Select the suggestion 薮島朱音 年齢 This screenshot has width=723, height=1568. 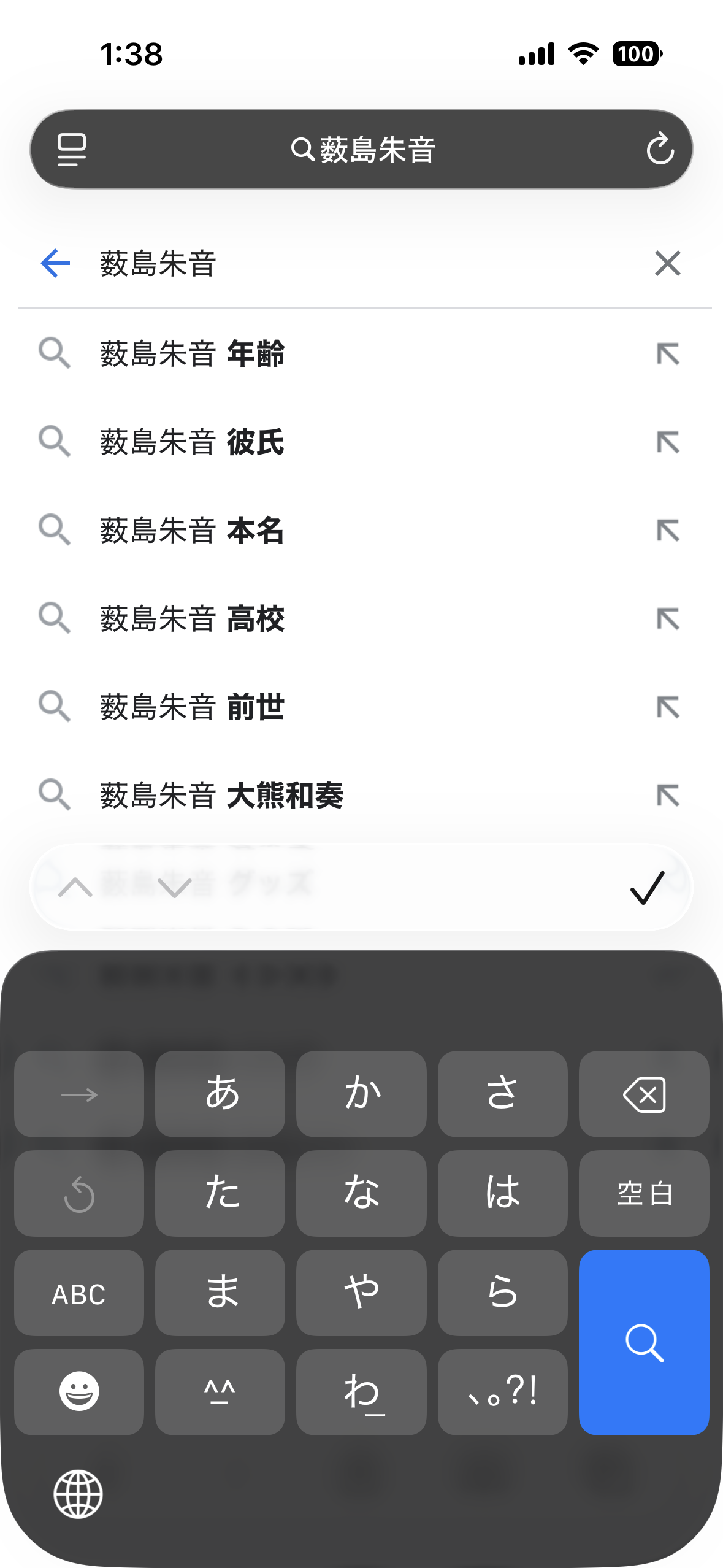[x=193, y=354]
